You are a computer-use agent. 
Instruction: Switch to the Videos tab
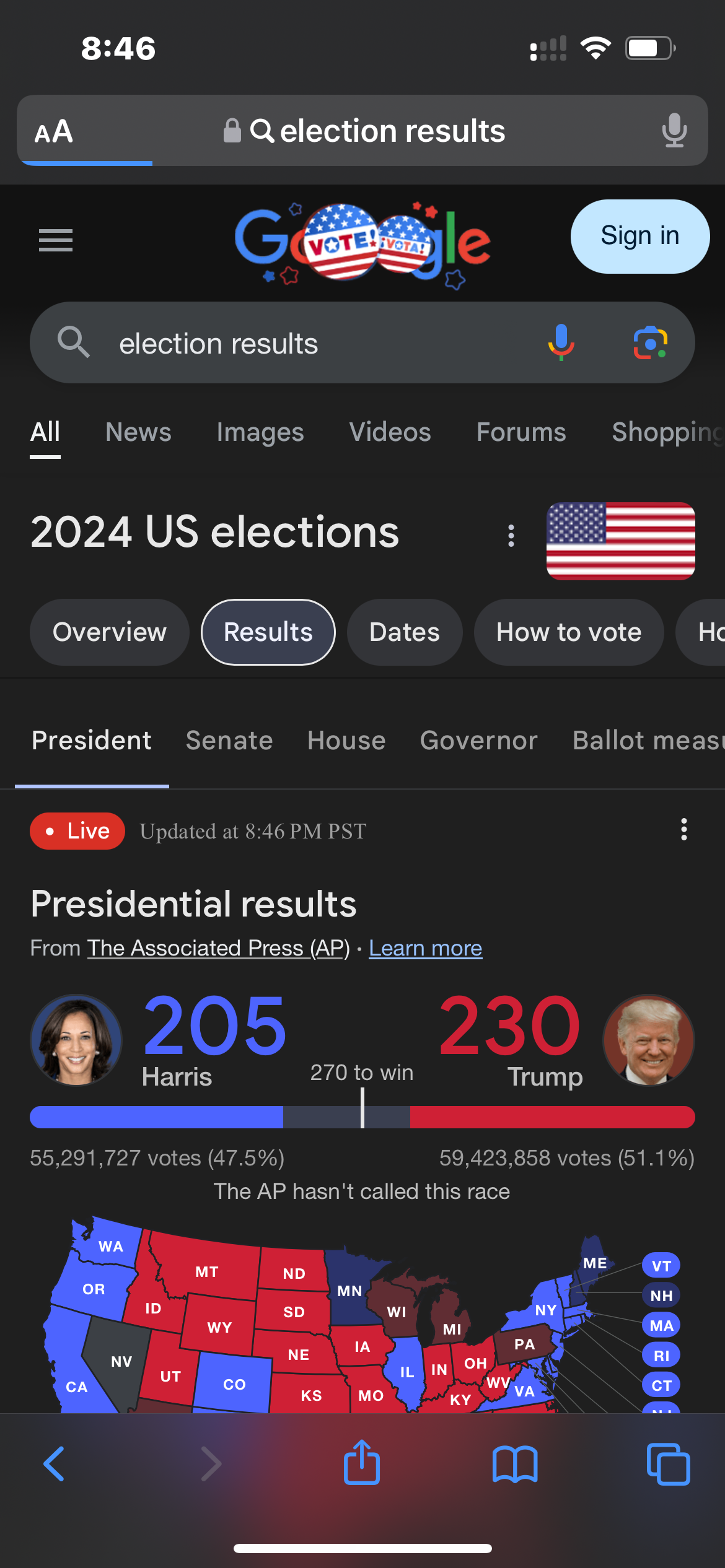390,432
